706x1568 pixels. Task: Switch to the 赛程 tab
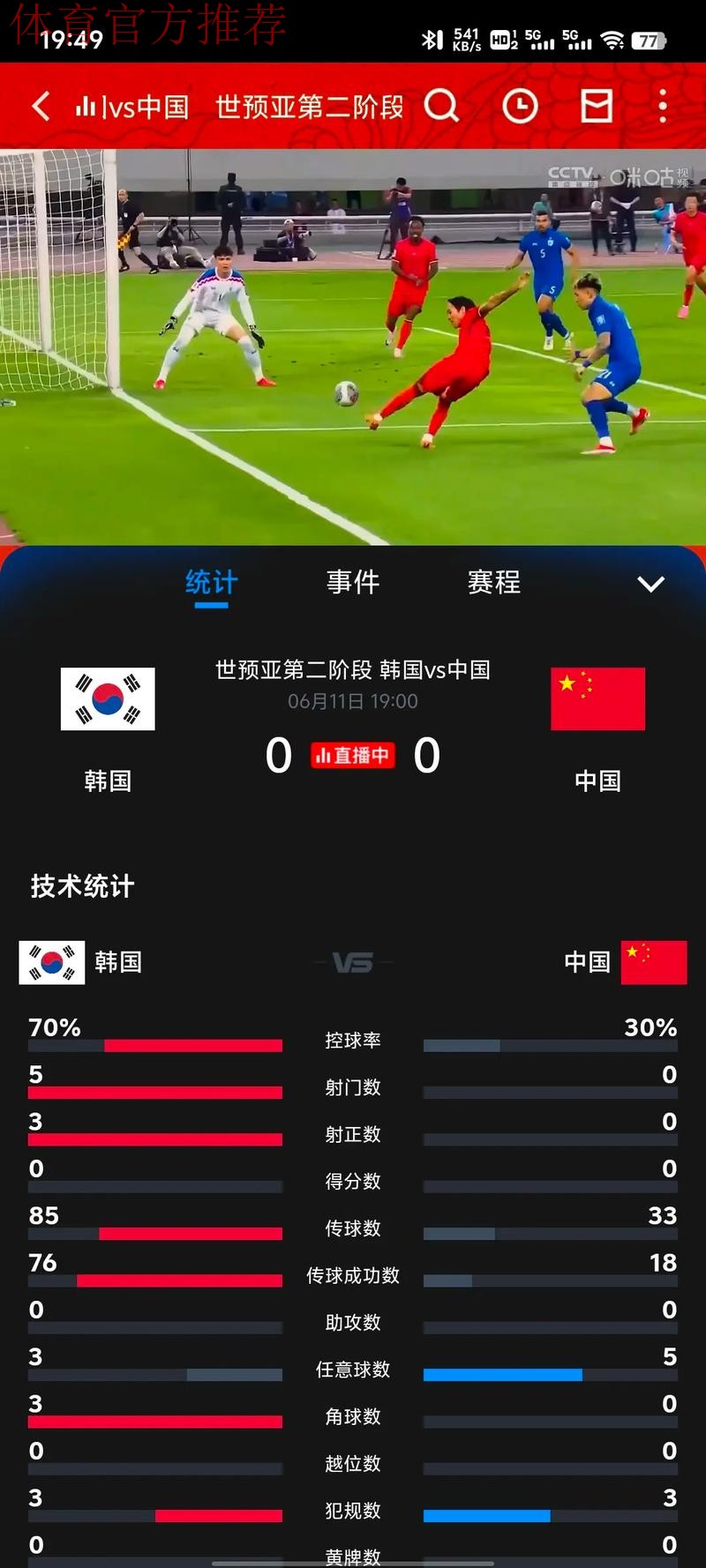pos(493,582)
